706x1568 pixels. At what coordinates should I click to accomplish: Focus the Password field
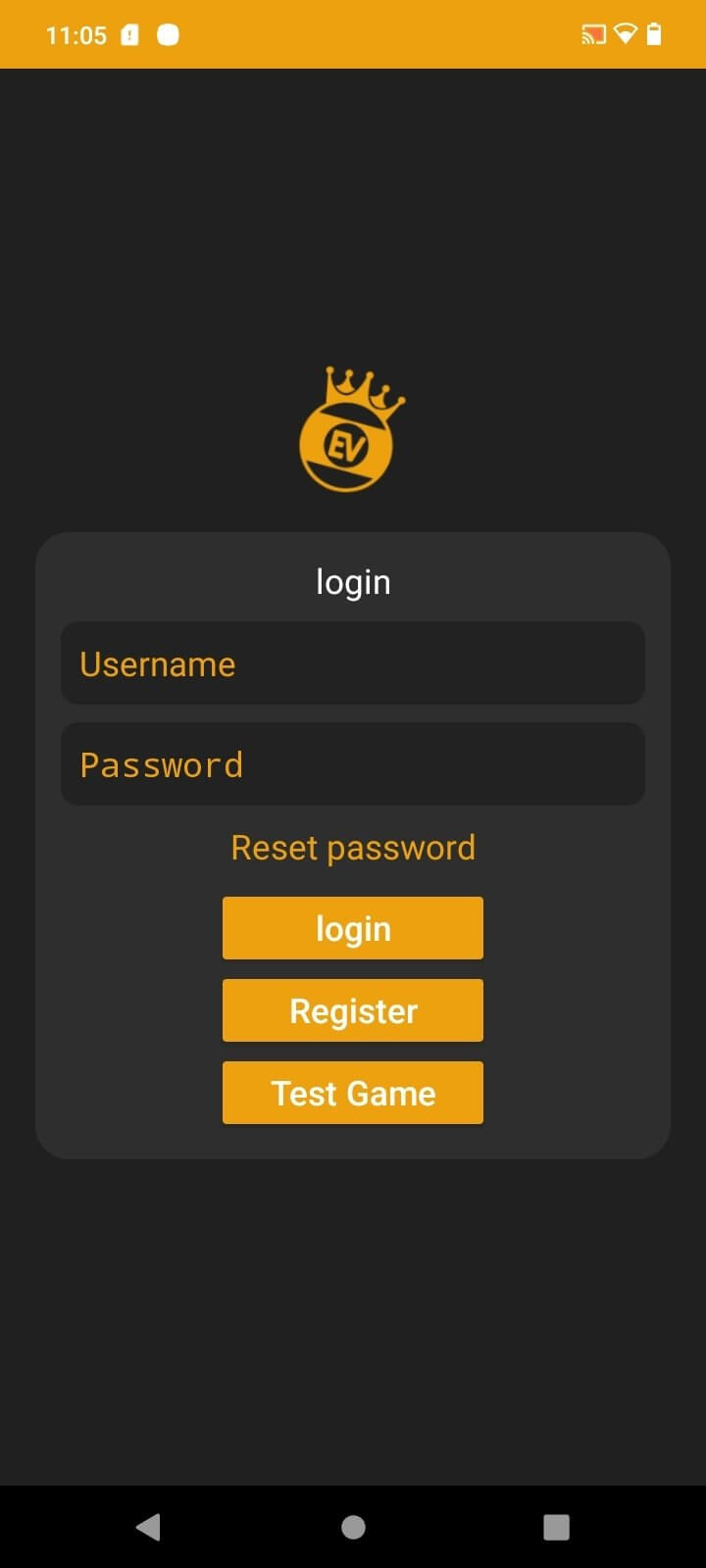353,764
